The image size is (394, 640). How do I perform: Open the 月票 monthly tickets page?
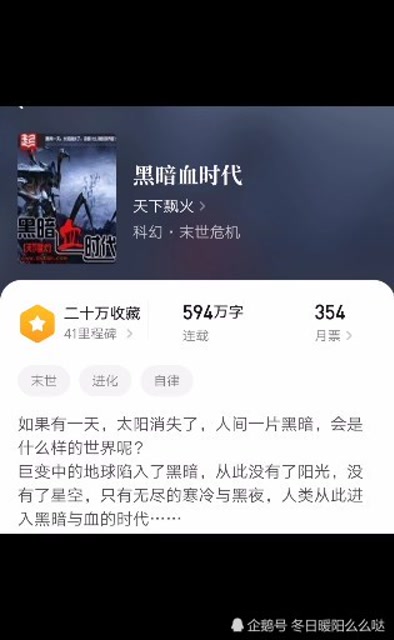tap(333, 336)
